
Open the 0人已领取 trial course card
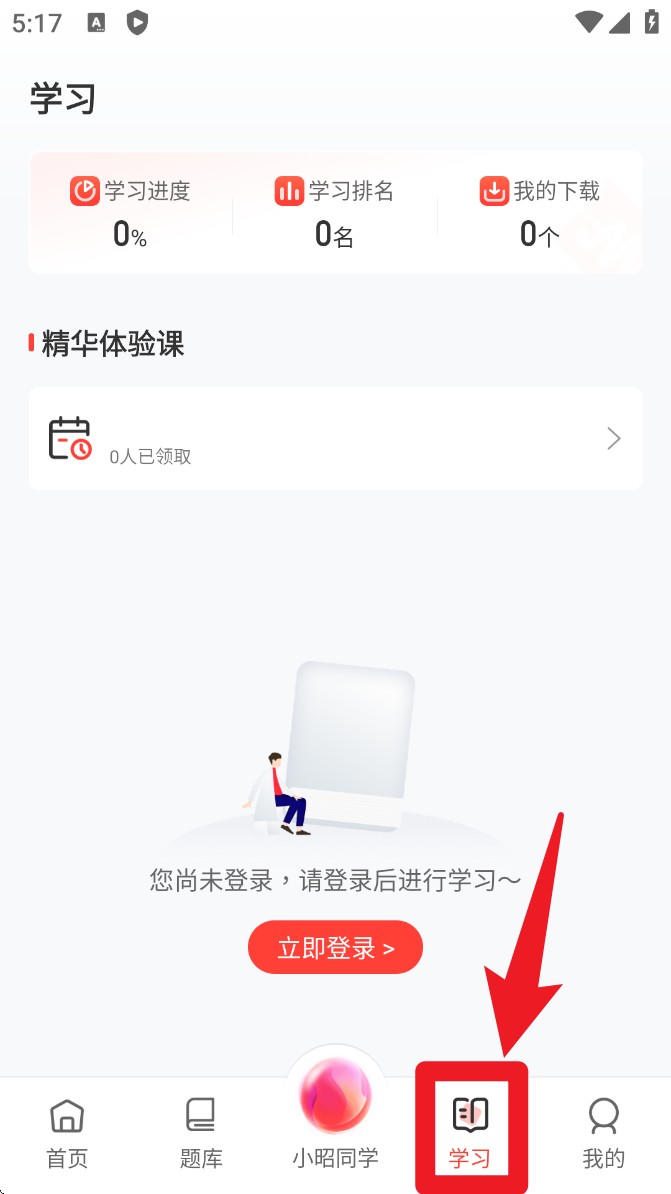tap(335, 439)
